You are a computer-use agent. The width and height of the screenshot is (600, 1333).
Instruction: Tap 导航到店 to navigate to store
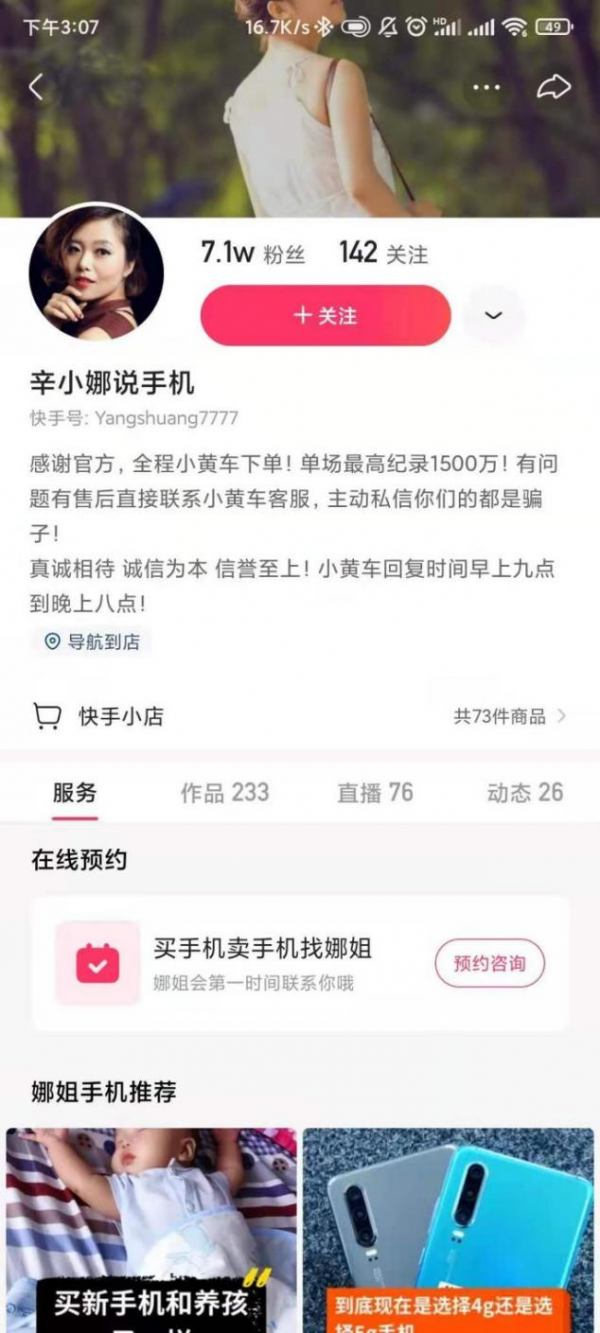click(92, 642)
